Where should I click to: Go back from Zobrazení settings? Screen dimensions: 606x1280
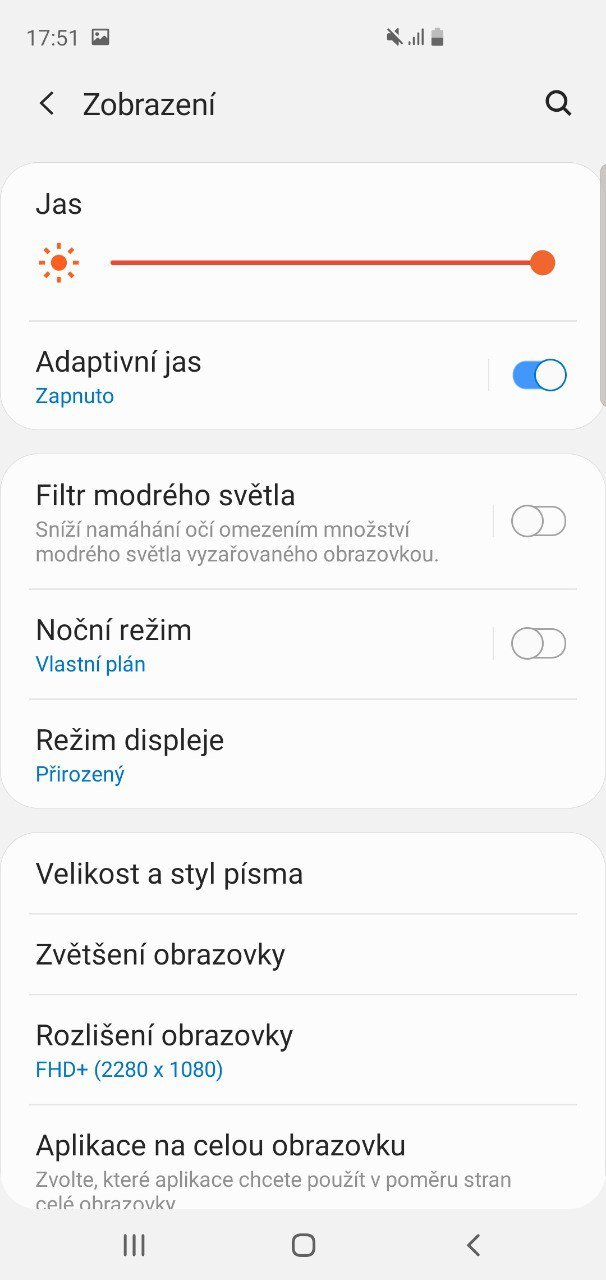click(x=47, y=104)
